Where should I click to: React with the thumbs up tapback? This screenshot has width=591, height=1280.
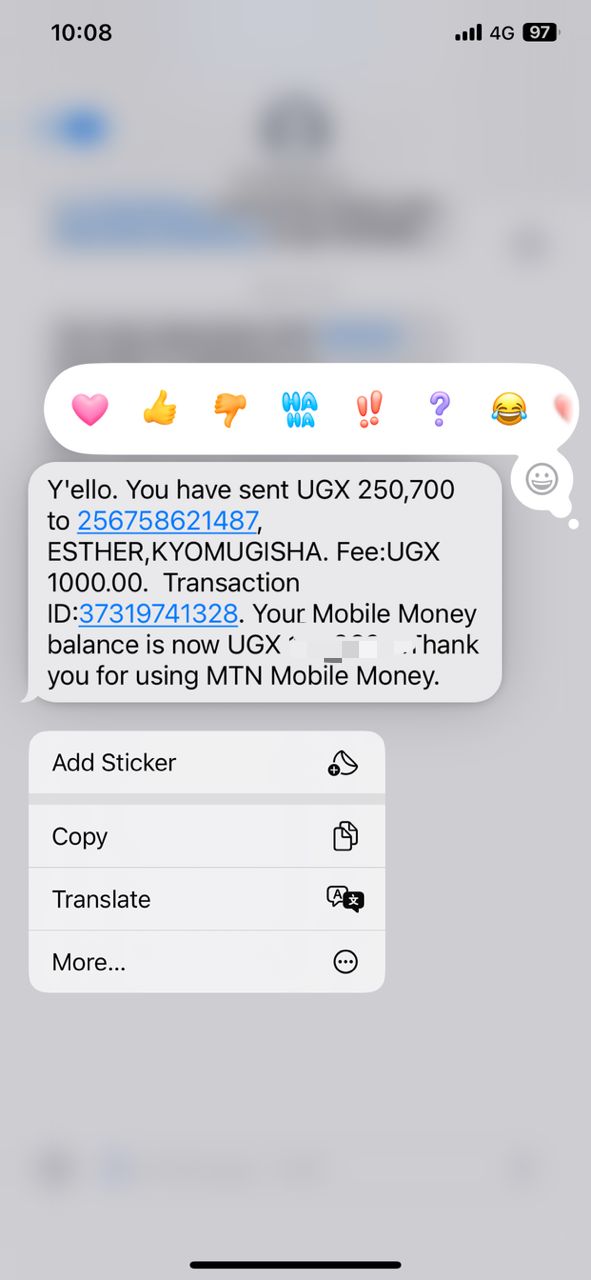[x=160, y=409]
